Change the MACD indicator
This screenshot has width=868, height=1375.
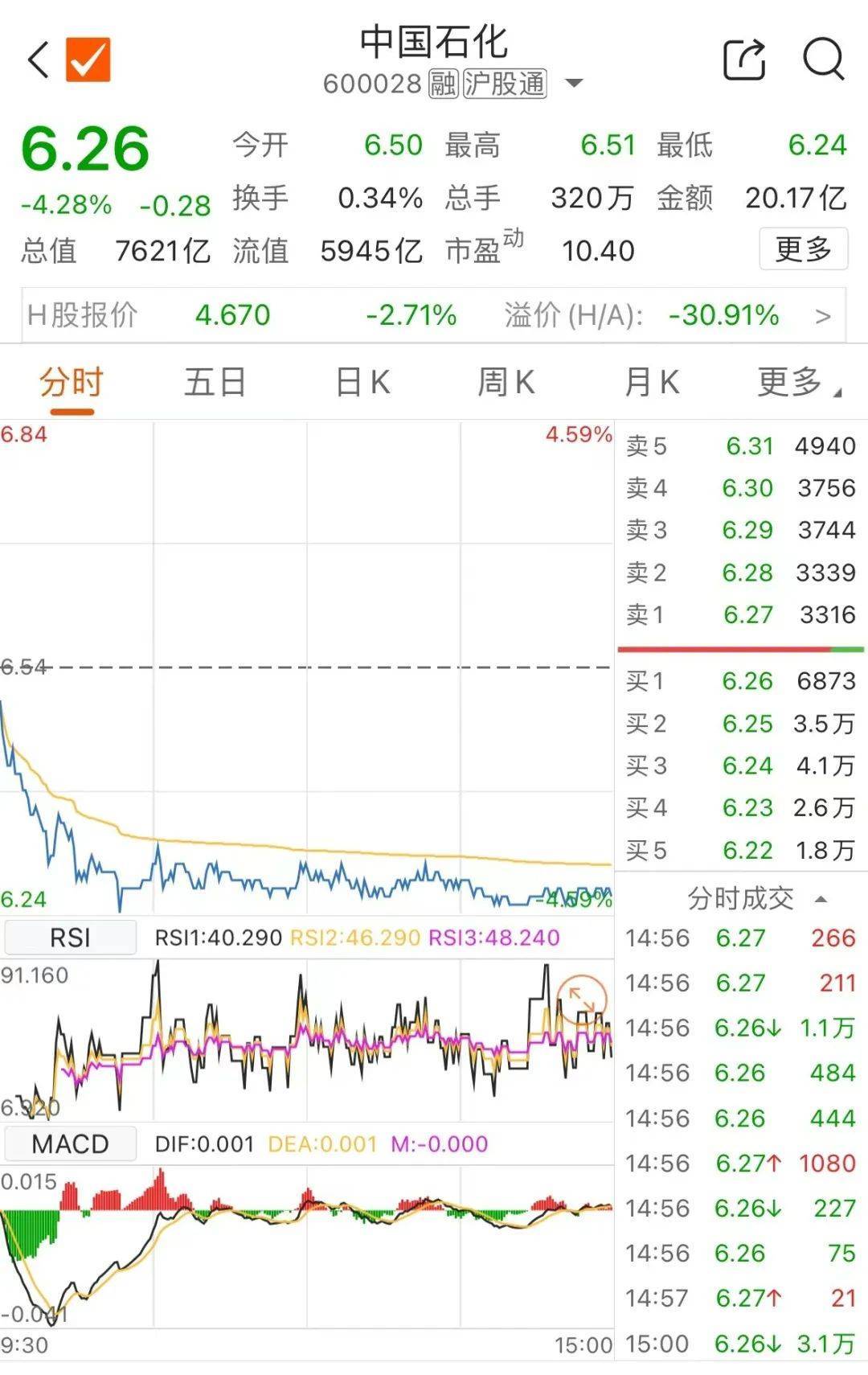tap(70, 1143)
